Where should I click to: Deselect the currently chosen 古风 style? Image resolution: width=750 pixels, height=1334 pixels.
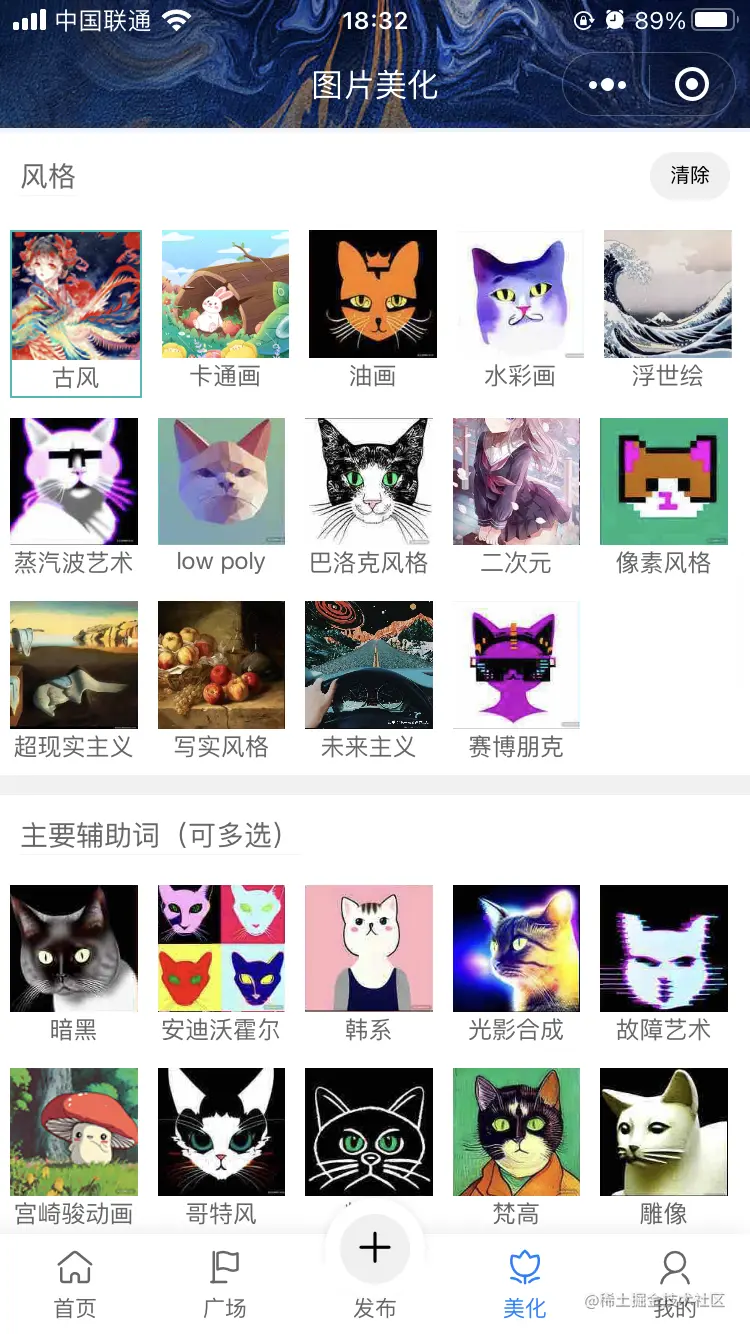(75, 294)
